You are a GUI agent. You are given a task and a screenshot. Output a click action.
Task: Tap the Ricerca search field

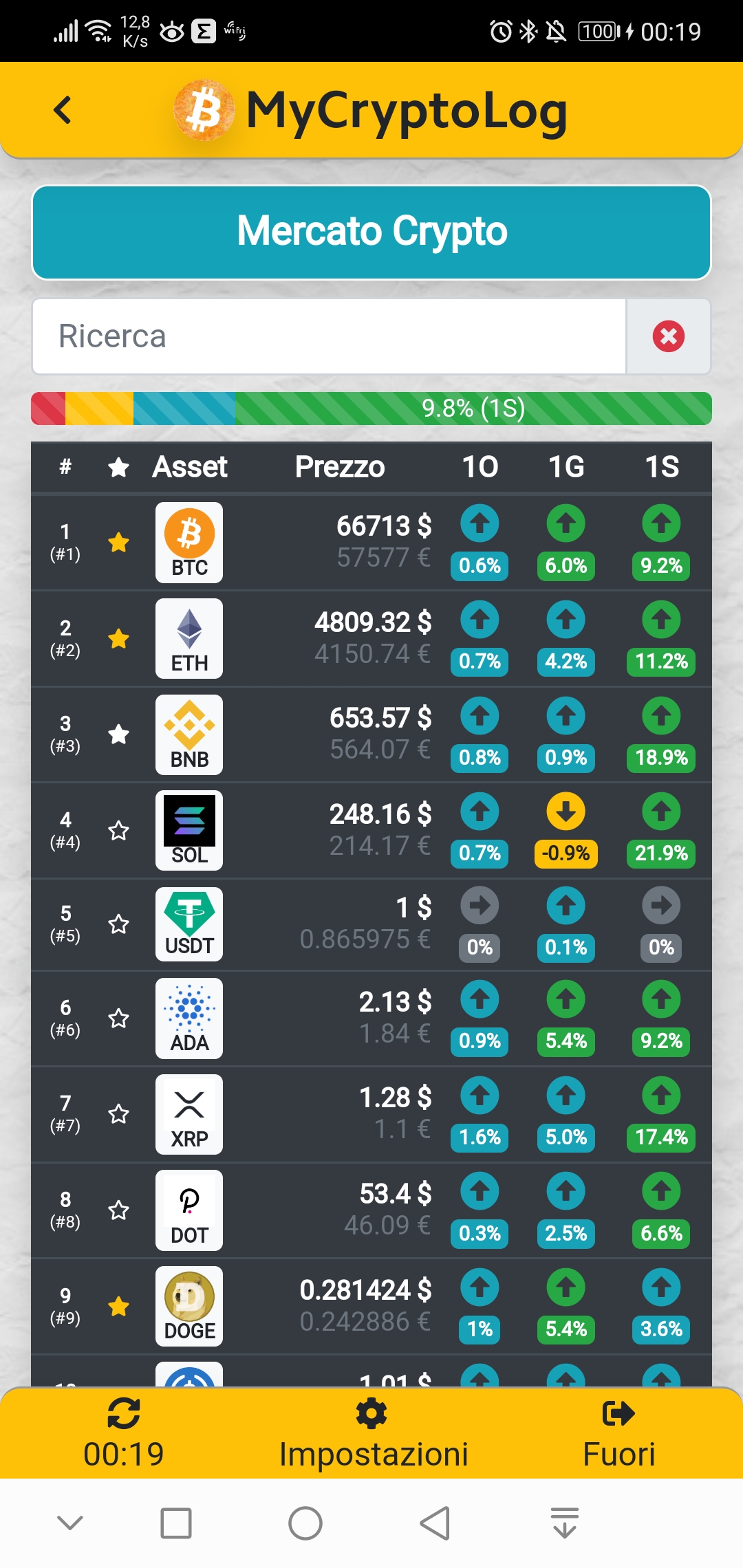(x=329, y=336)
